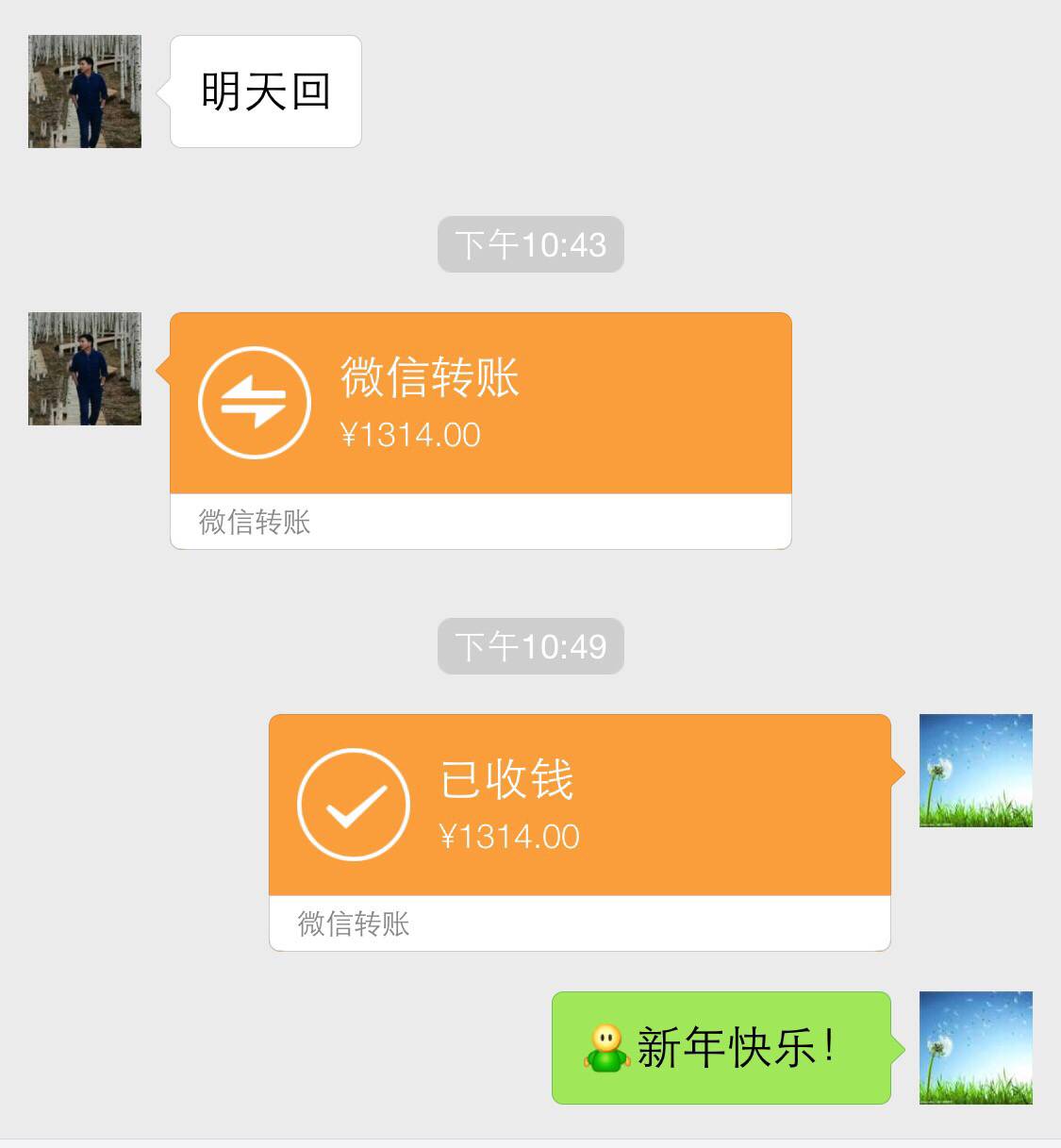This screenshot has height=1148, width=1061.
Task: Open own avatar beside the 新年快乐 message
Action: [975, 1047]
